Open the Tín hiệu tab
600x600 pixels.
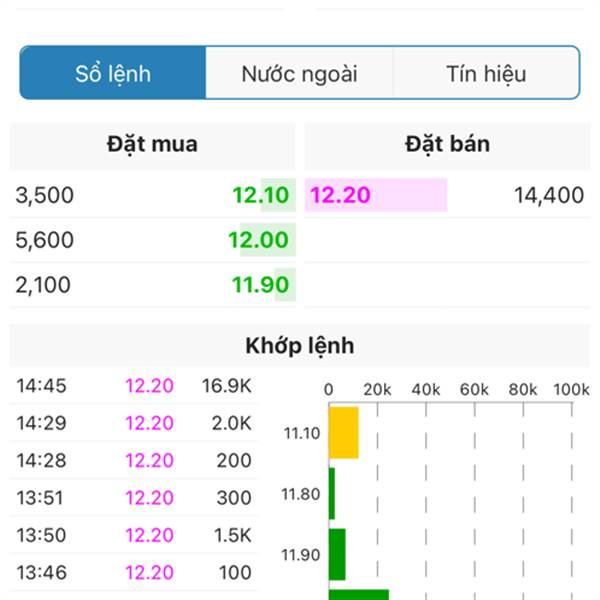pyautogui.click(x=486, y=73)
